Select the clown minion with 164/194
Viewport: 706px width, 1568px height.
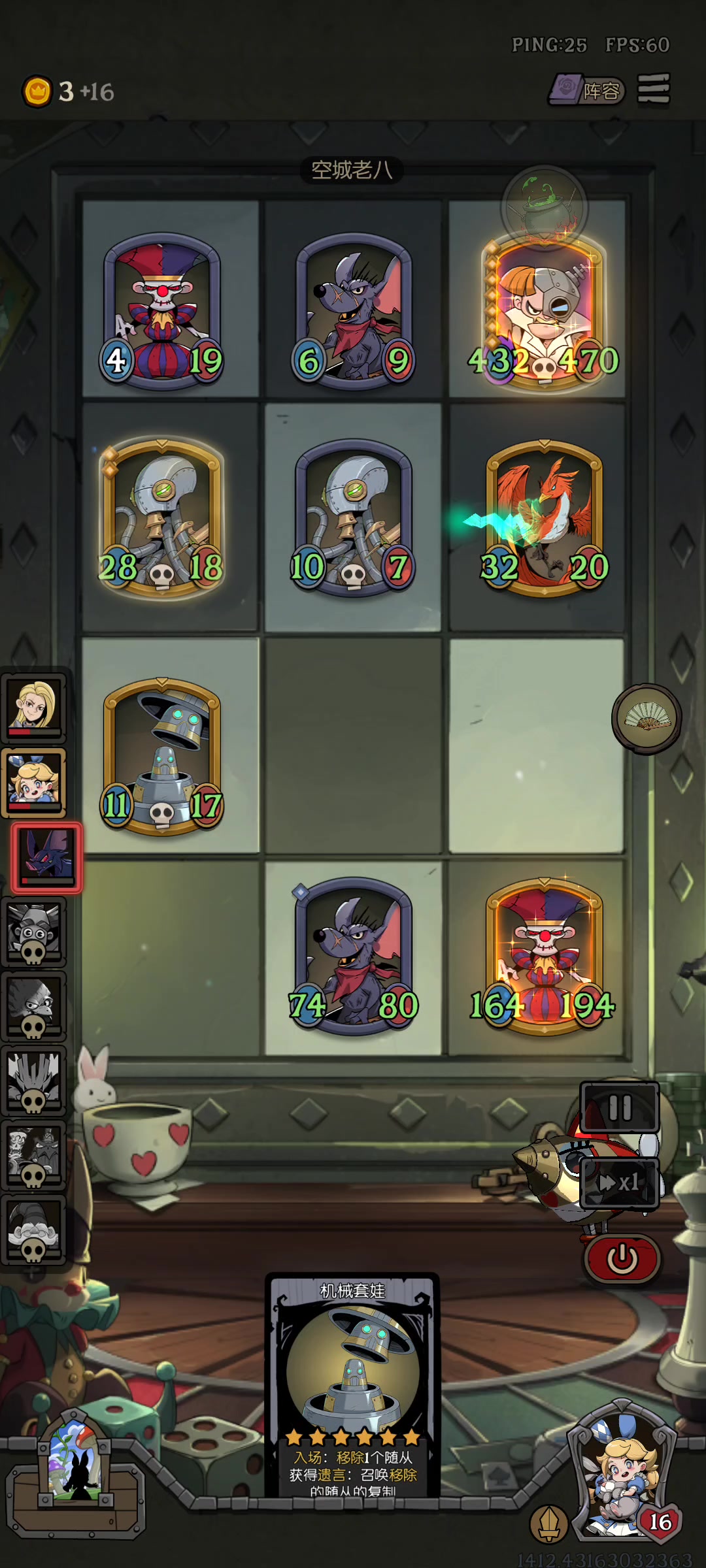[x=544, y=956]
